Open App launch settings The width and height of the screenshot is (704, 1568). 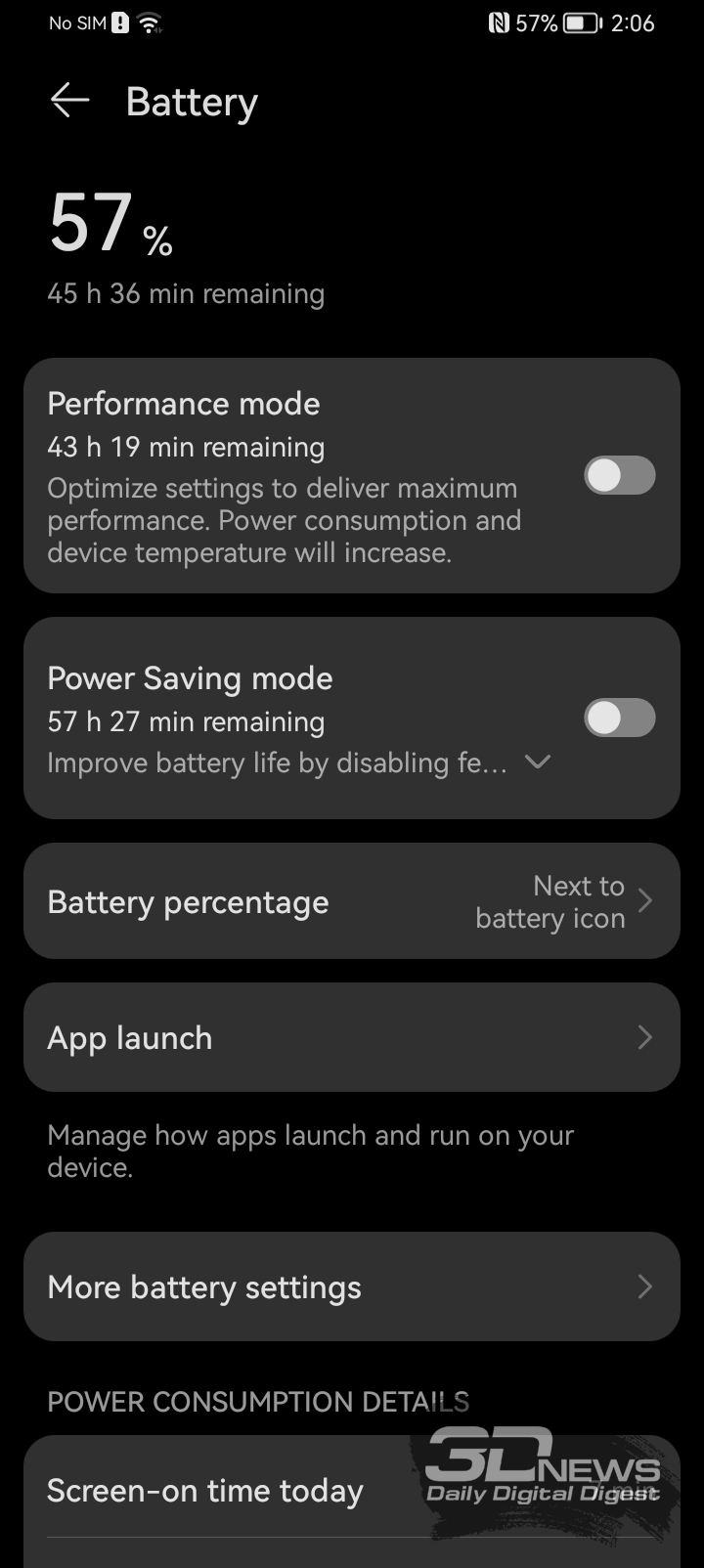pos(352,1037)
